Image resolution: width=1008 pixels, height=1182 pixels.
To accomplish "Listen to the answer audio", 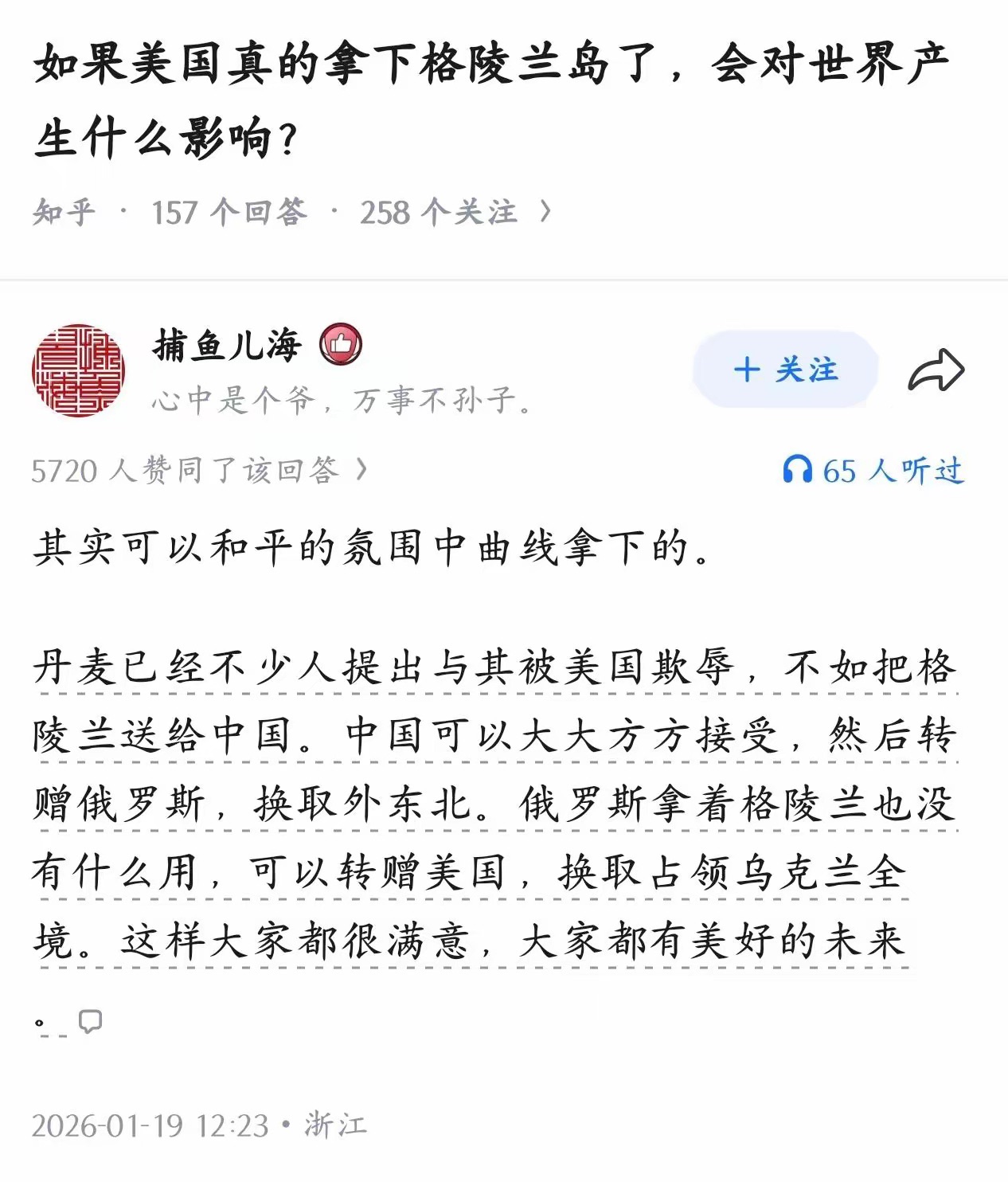I will tap(873, 471).
